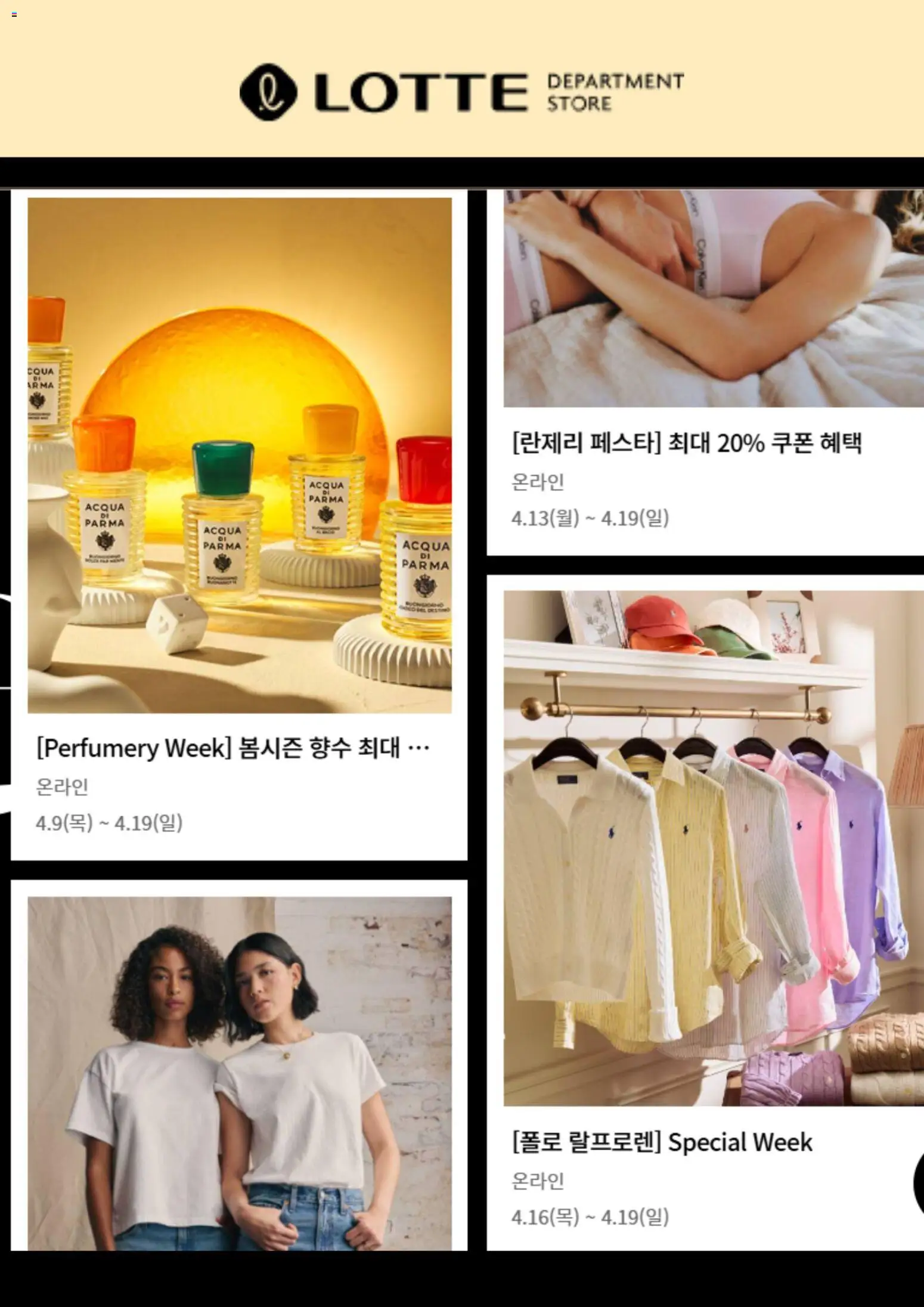Screen dimensions: 924x1307
Task: Click the white T-shirt models banner image
Action: pyautogui.click(x=238, y=1073)
